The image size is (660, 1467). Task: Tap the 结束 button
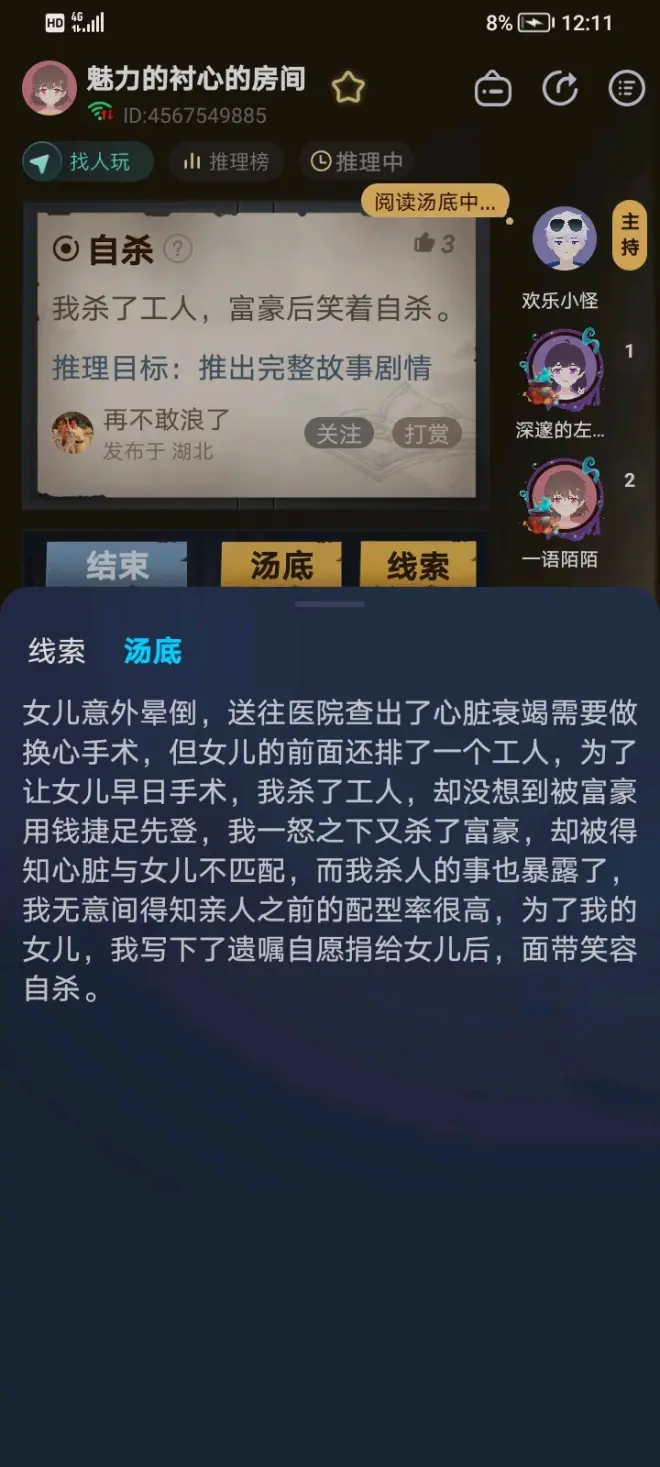(x=117, y=566)
